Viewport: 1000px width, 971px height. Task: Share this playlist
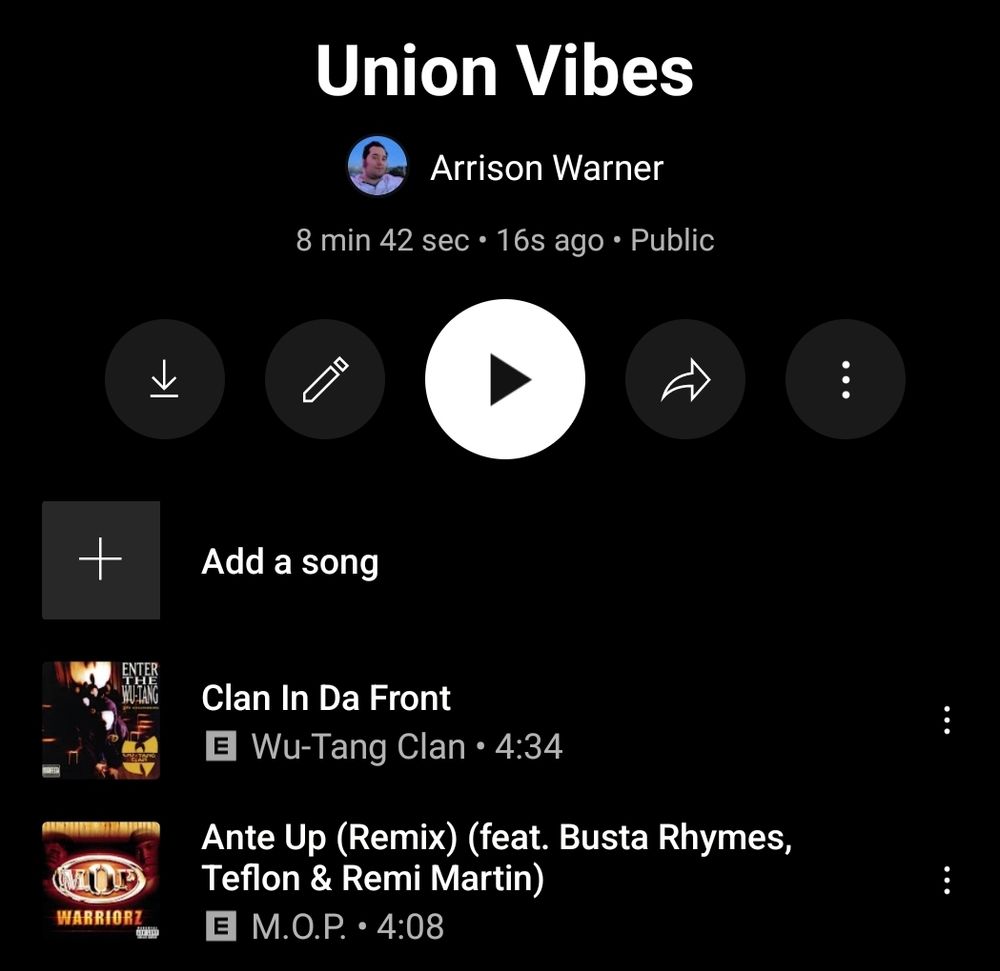tap(685, 380)
